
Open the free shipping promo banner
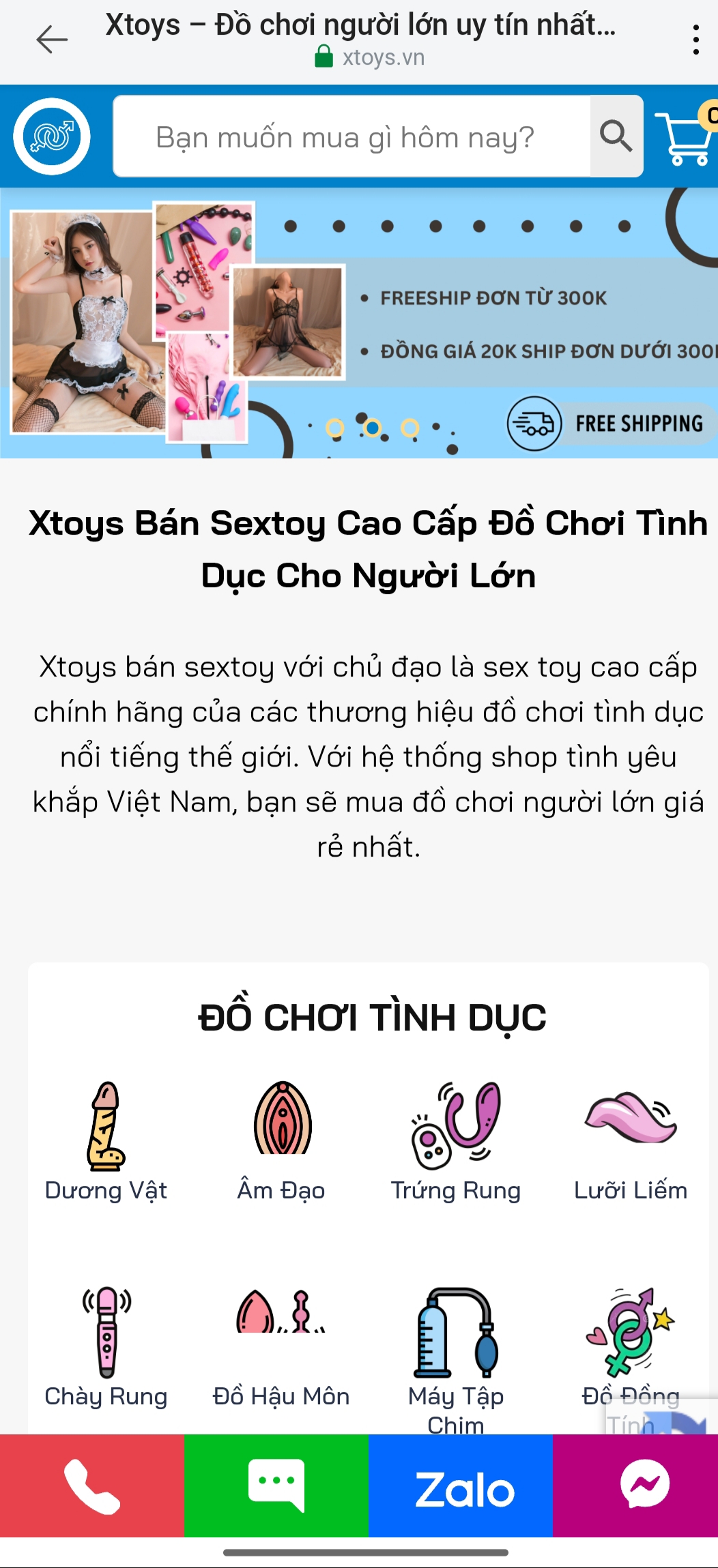[x=359, y=322]
